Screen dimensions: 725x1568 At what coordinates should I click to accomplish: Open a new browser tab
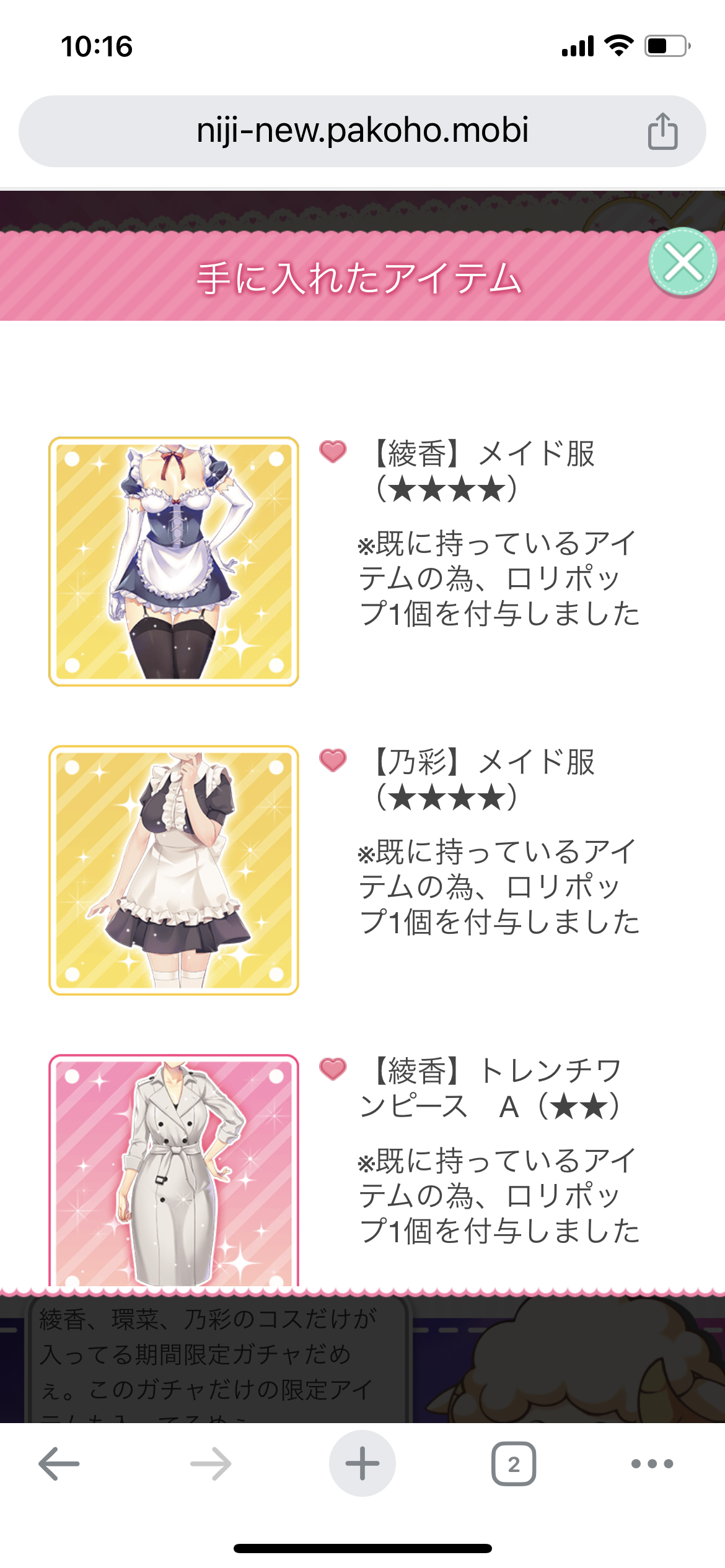click(362, 1464)
